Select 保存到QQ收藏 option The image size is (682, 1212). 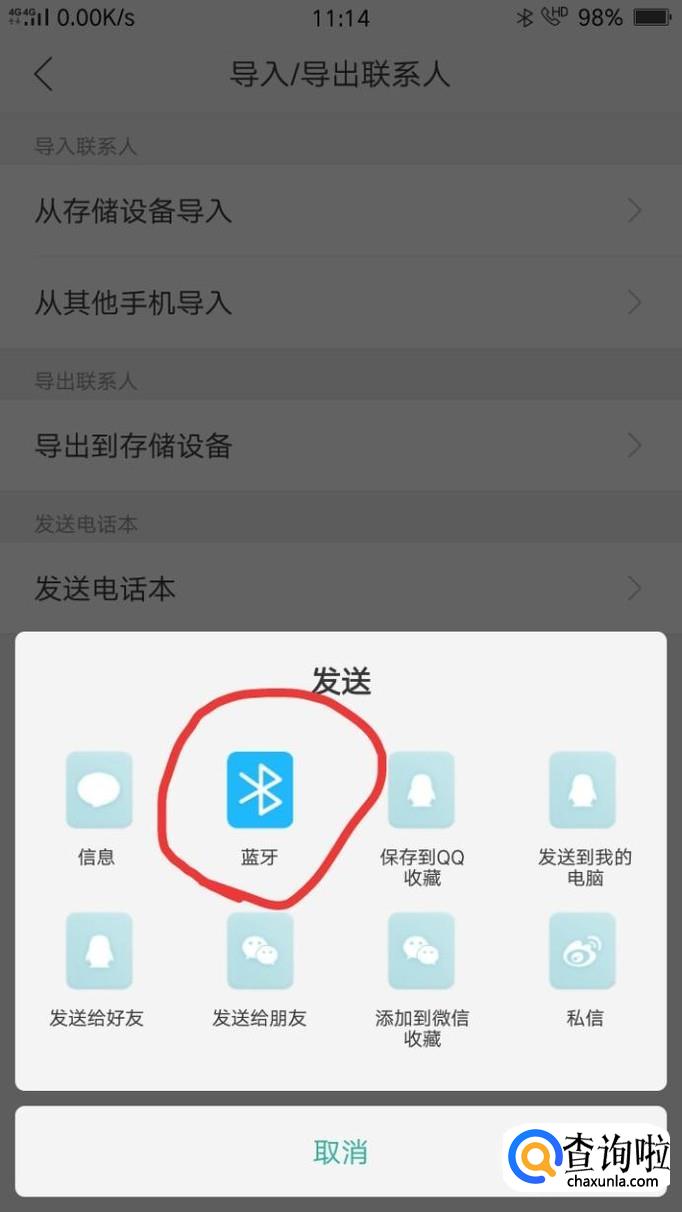422,820
